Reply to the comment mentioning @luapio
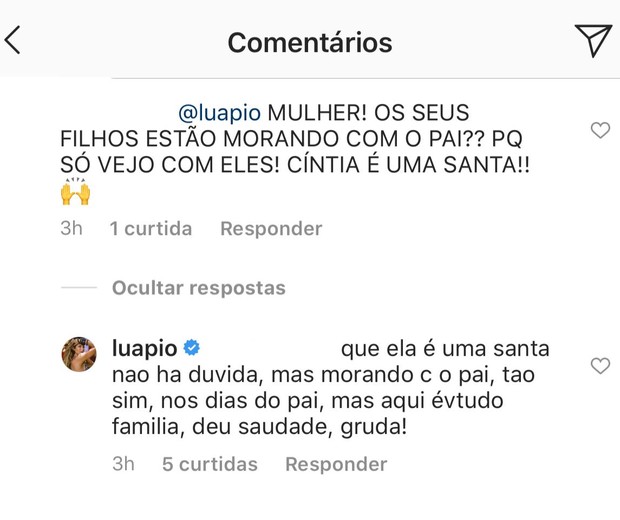Screen dimensions: 620x520 click(271, 229)
